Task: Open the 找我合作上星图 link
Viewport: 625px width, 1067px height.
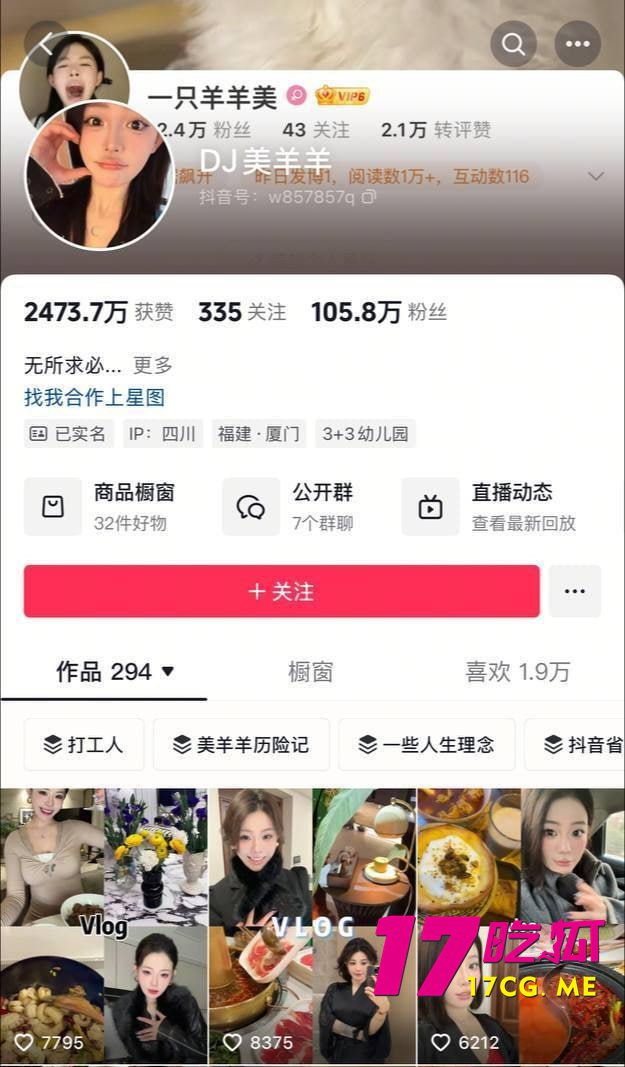Action: (x=94, y=397)
